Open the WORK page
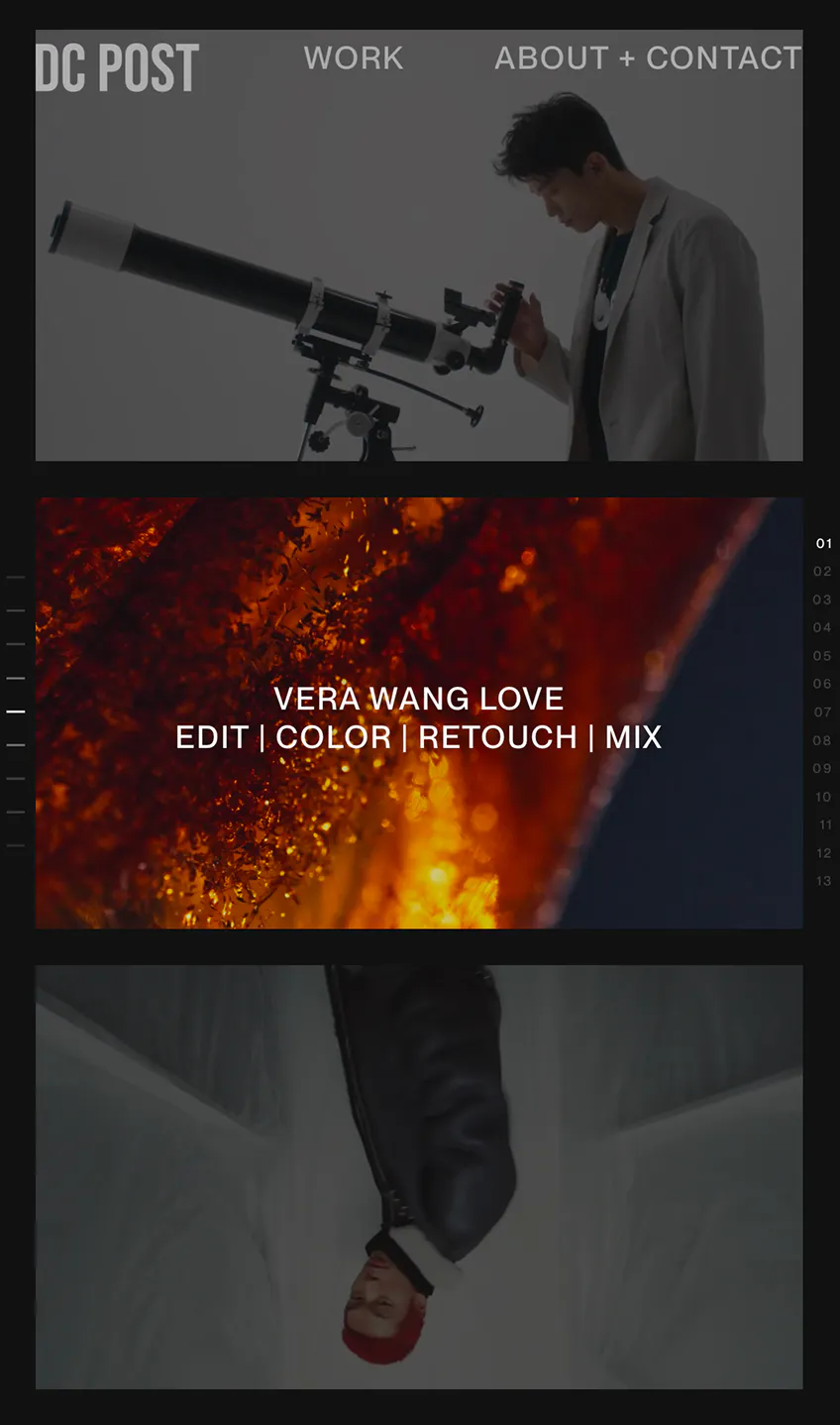 point(354,58)
